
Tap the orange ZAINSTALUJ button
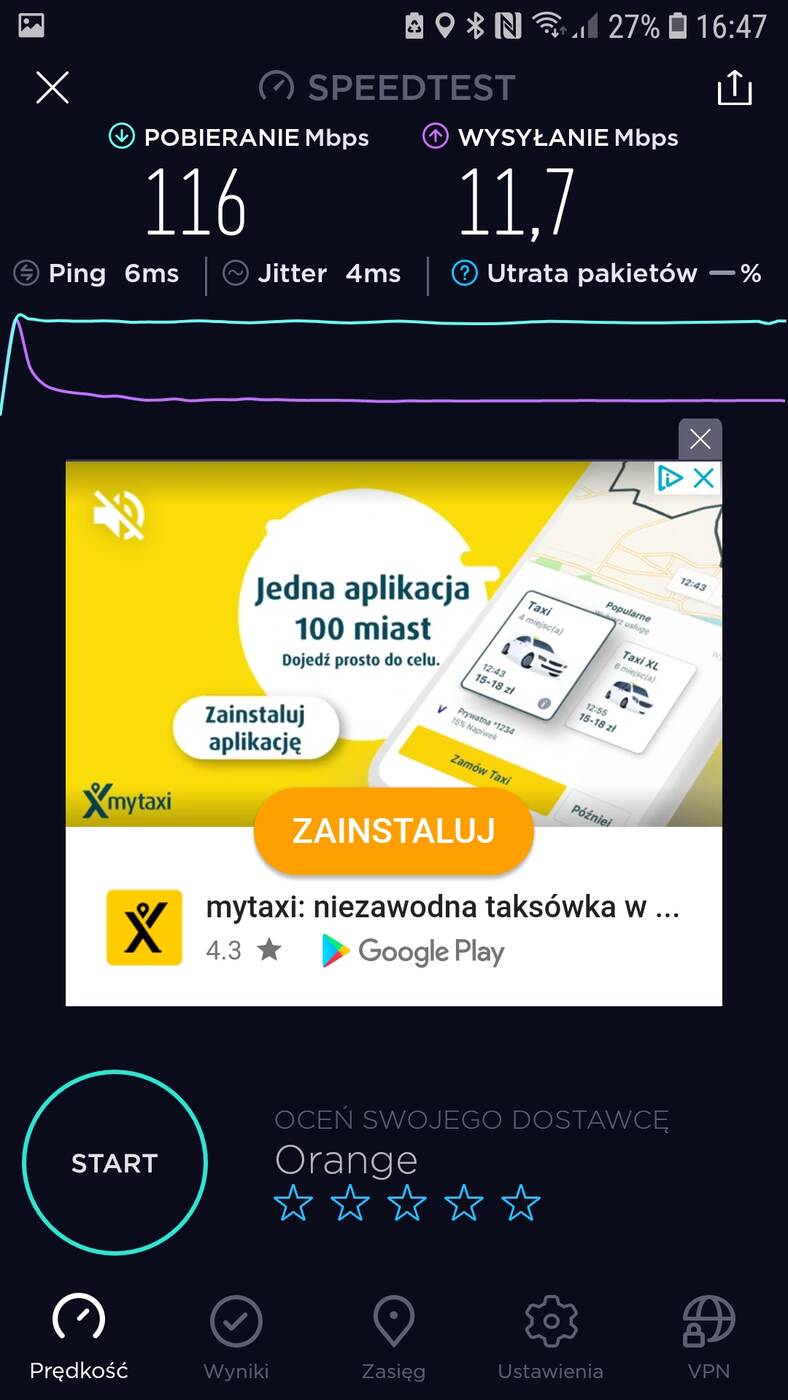(393, 831)
